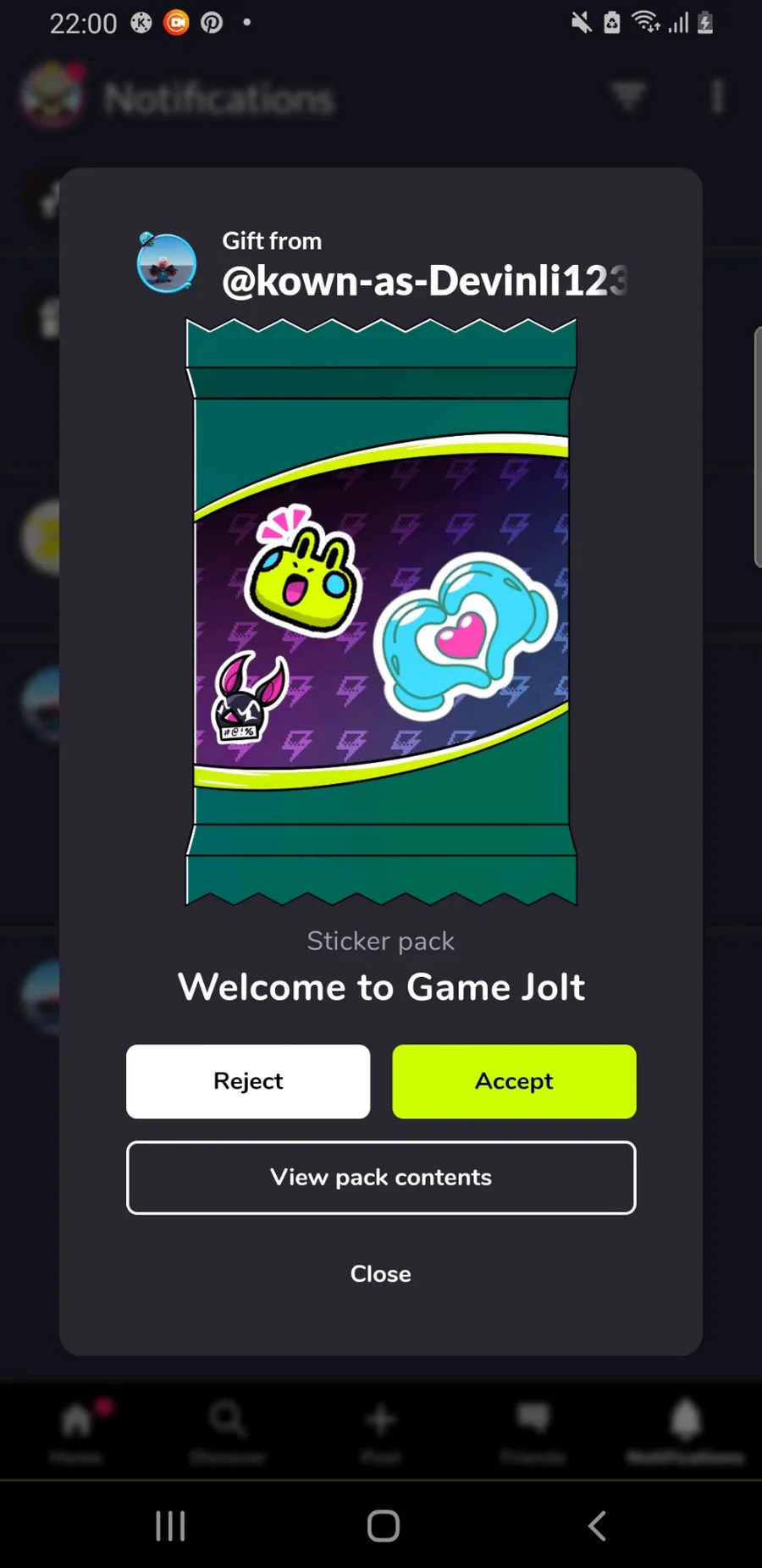Go back with the system back button
The height and width of the screenshot is (1568, 762).
597,1526
